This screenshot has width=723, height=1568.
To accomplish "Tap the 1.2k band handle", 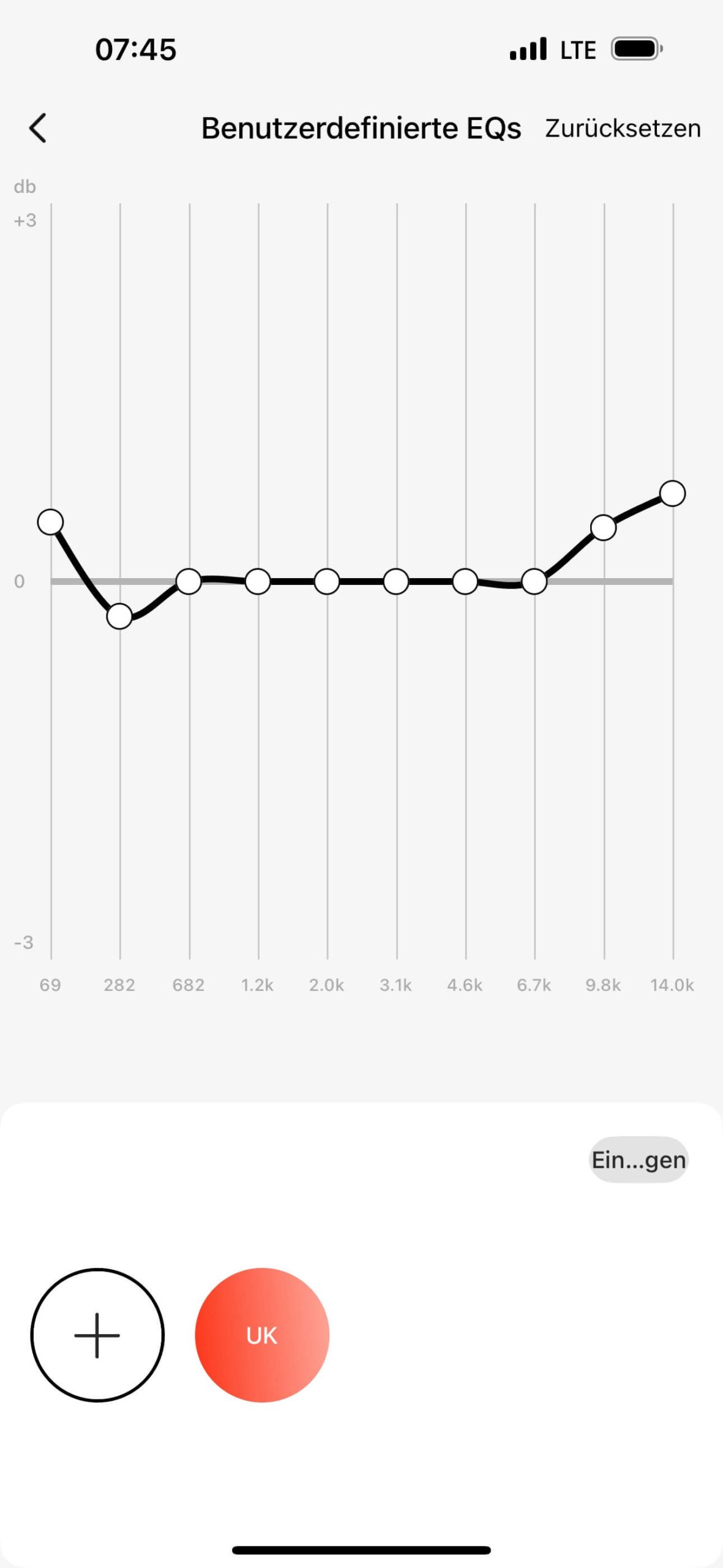I will [258, 581].
